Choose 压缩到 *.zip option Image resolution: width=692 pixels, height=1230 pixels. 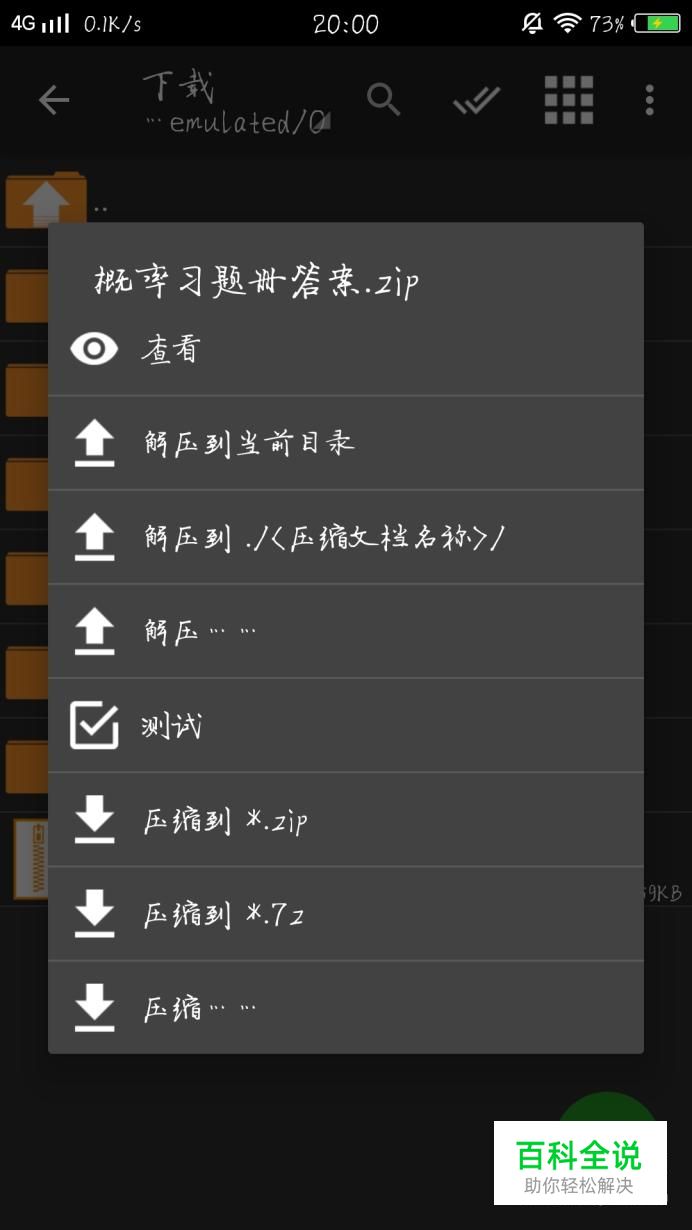coord(345,820)
